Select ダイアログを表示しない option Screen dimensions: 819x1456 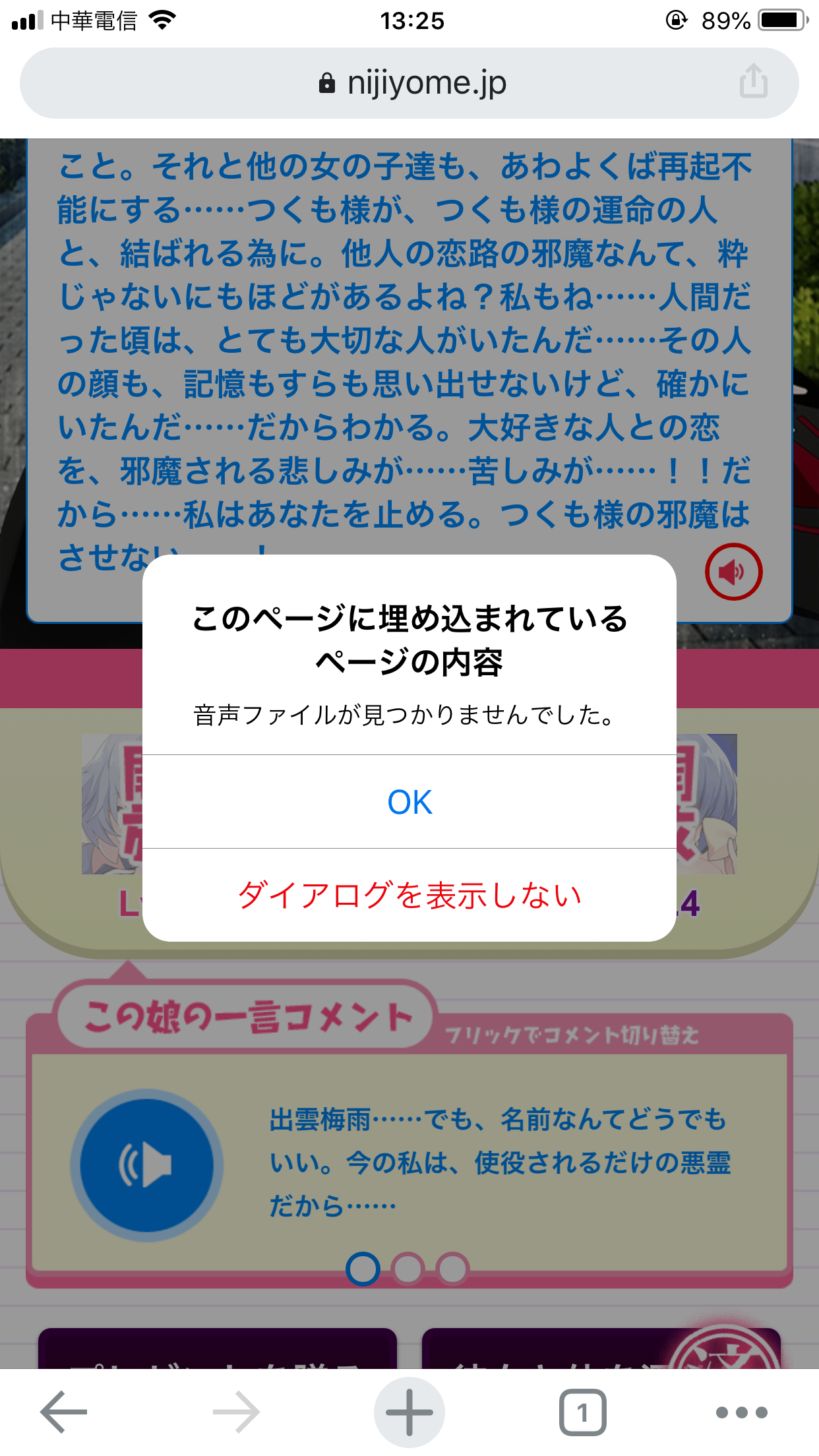tap(409, 895)
